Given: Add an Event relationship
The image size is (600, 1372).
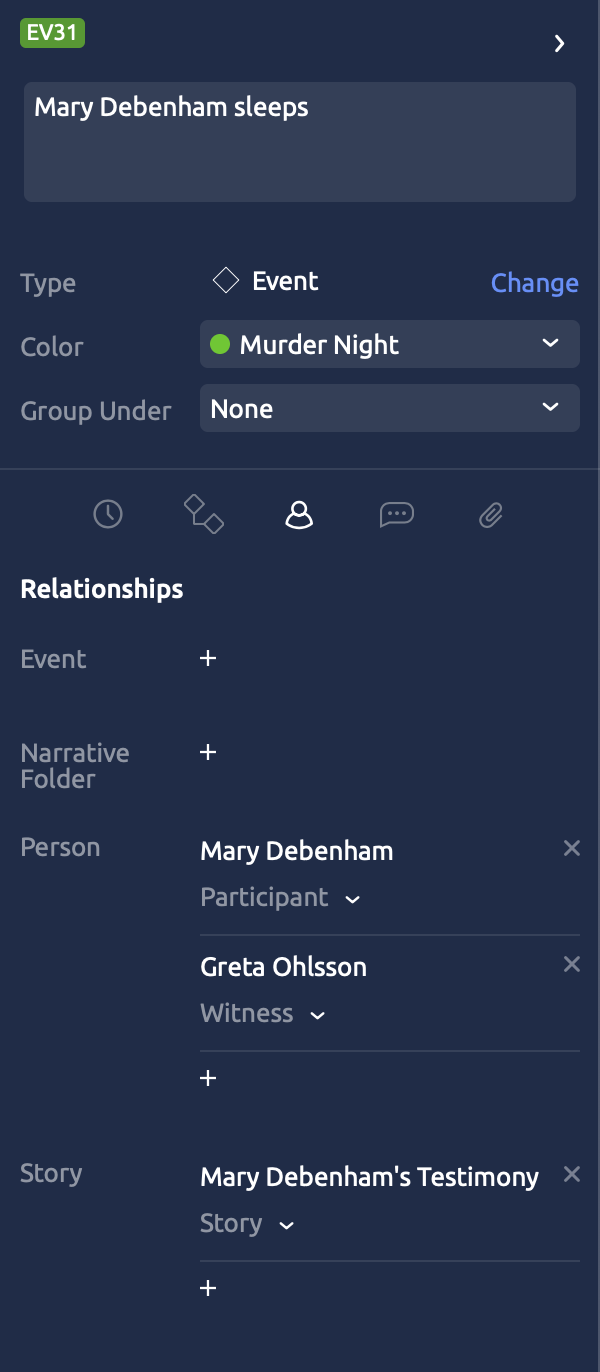Looking at the screenshot, I should pyautogui.click(x=208, y=659).
